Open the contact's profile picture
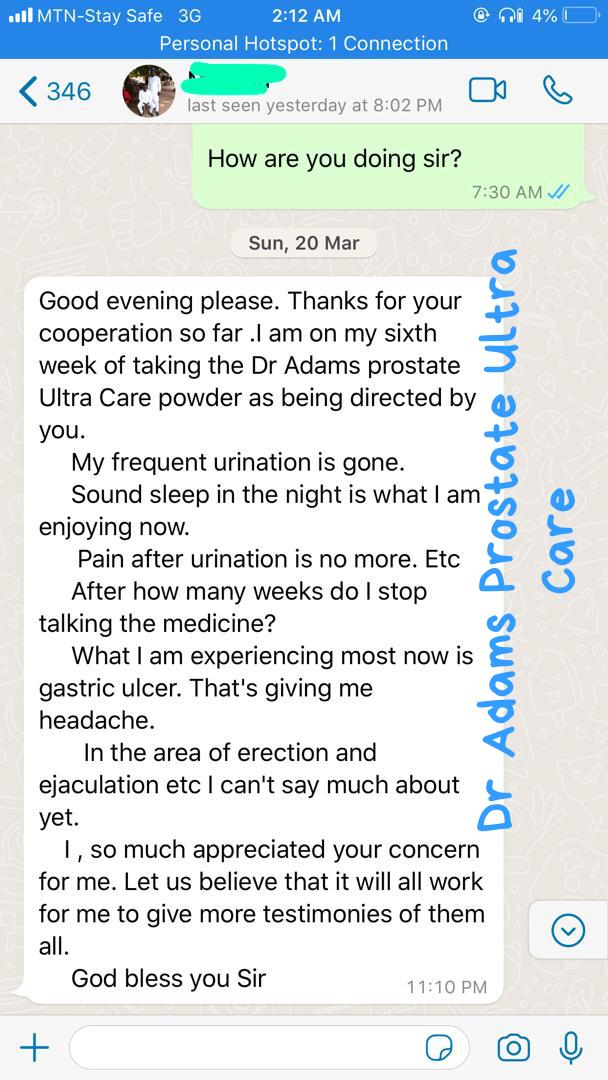608x1080 pixels. point(149,91)
